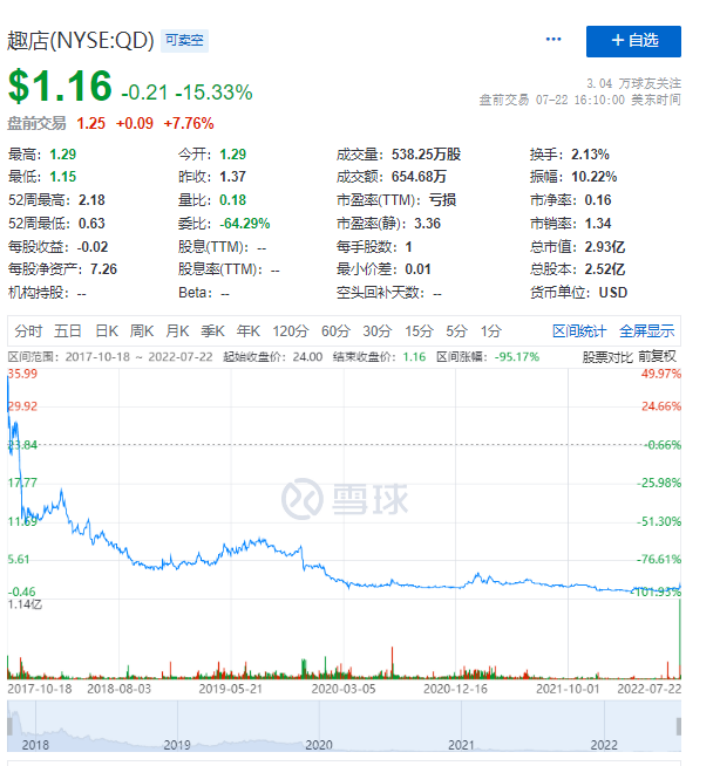Switch to the 年K chart
Screen dimensions: 720x766
point(248,331)
